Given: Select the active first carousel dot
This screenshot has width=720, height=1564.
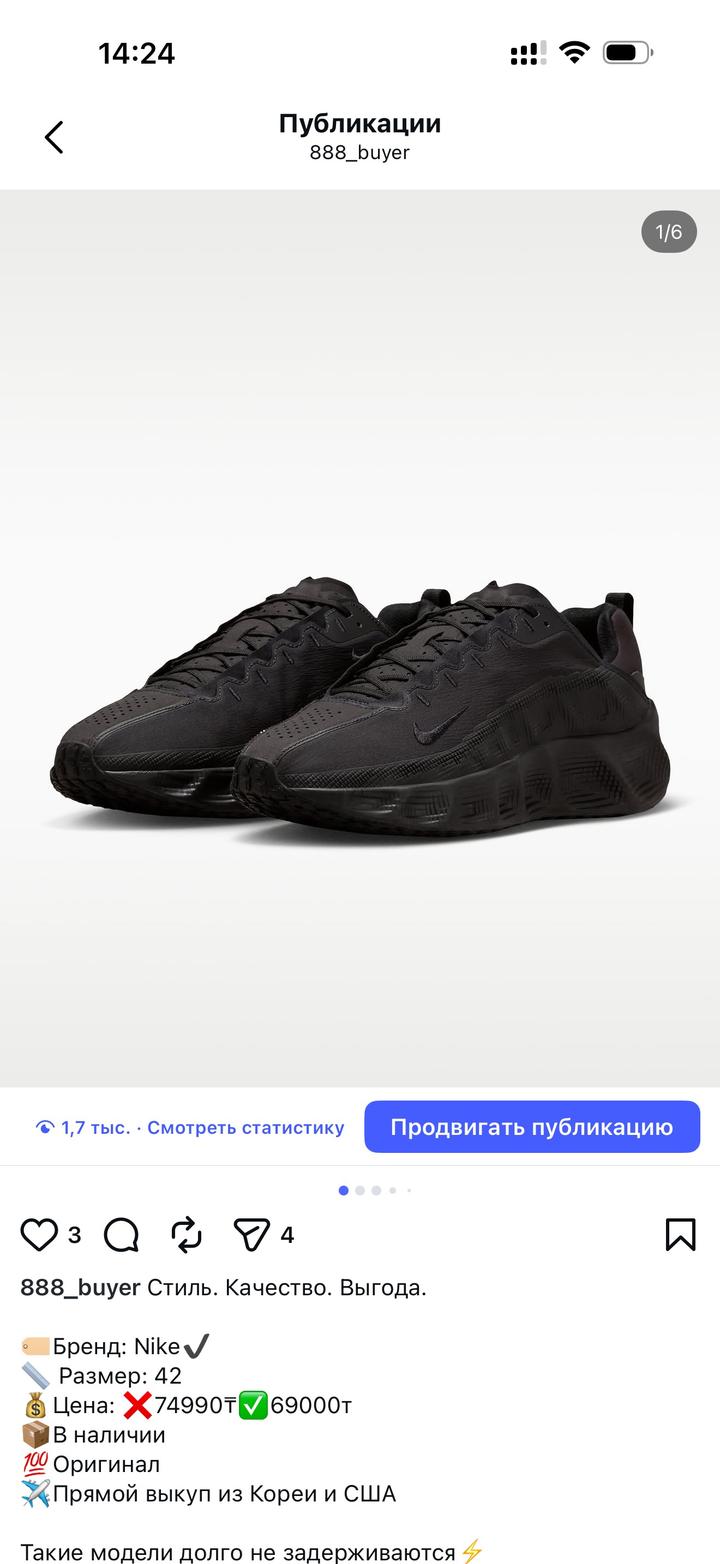Looking at the screenshot, I should coord(344,1190).
